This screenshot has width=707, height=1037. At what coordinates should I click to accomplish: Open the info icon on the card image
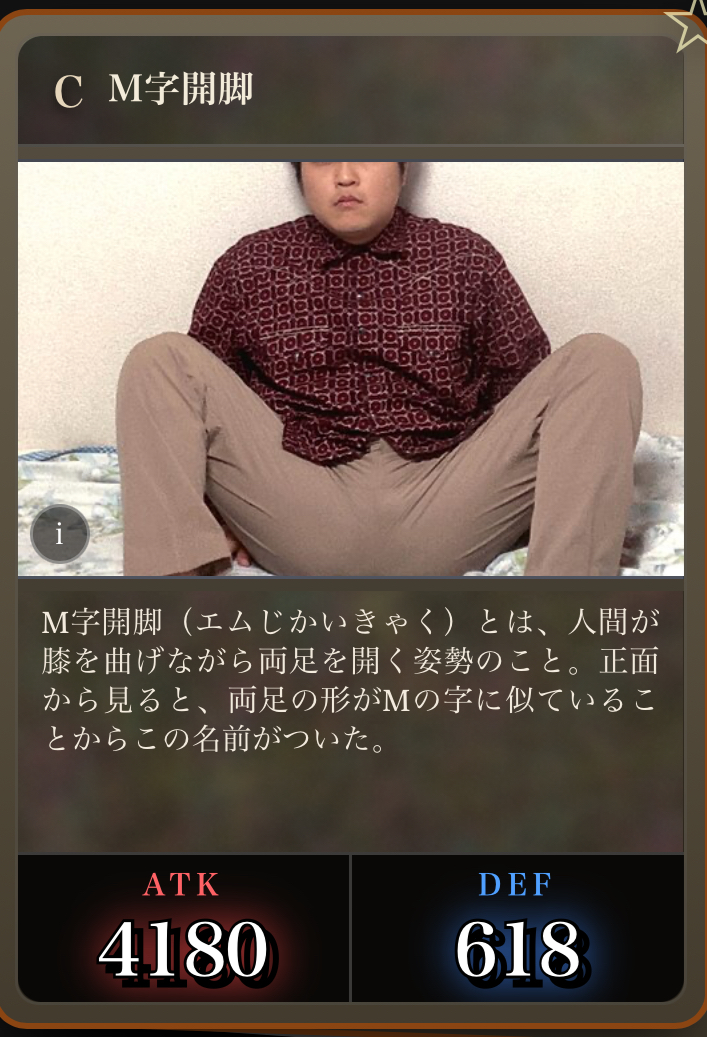click(60, 534)
